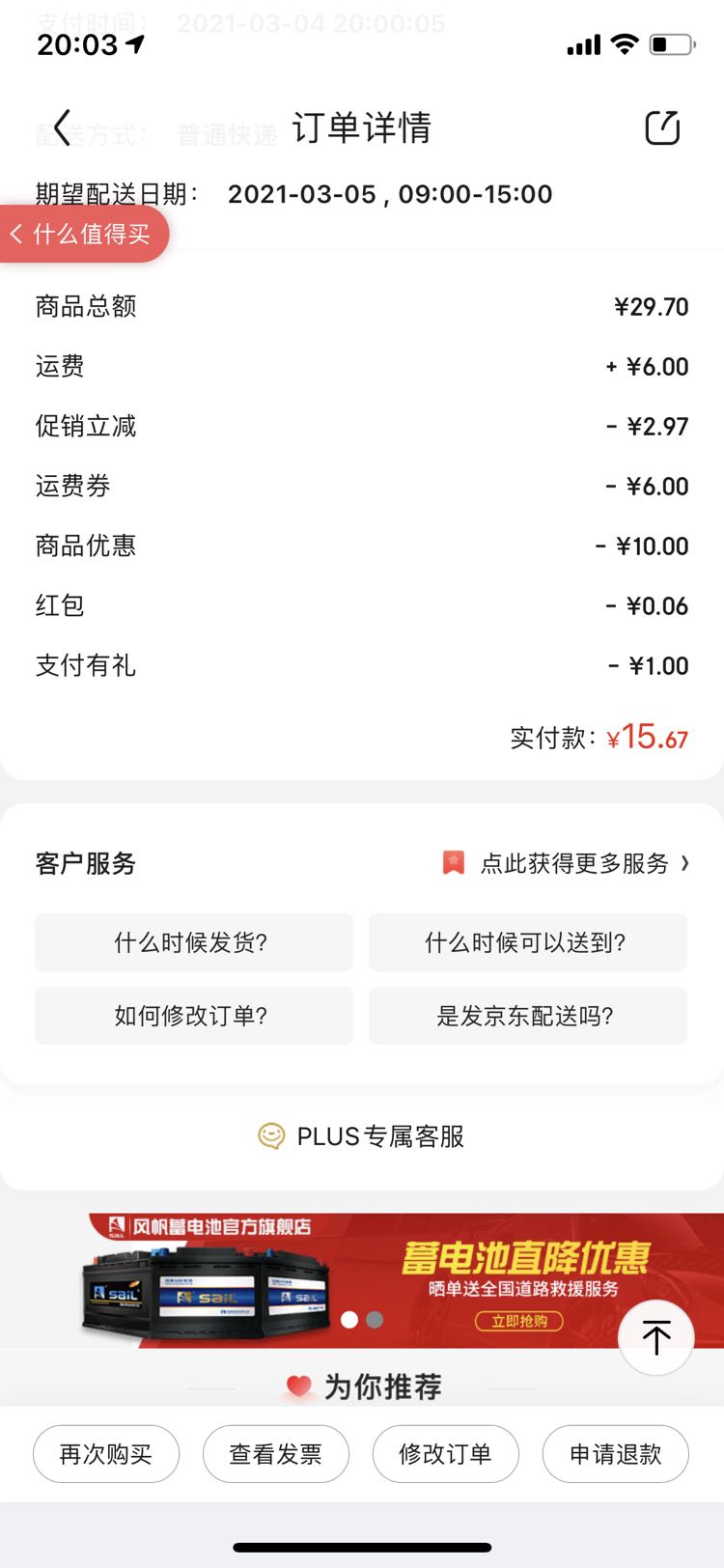
Task: Share this order via the share icon
Action: (662, 127)
